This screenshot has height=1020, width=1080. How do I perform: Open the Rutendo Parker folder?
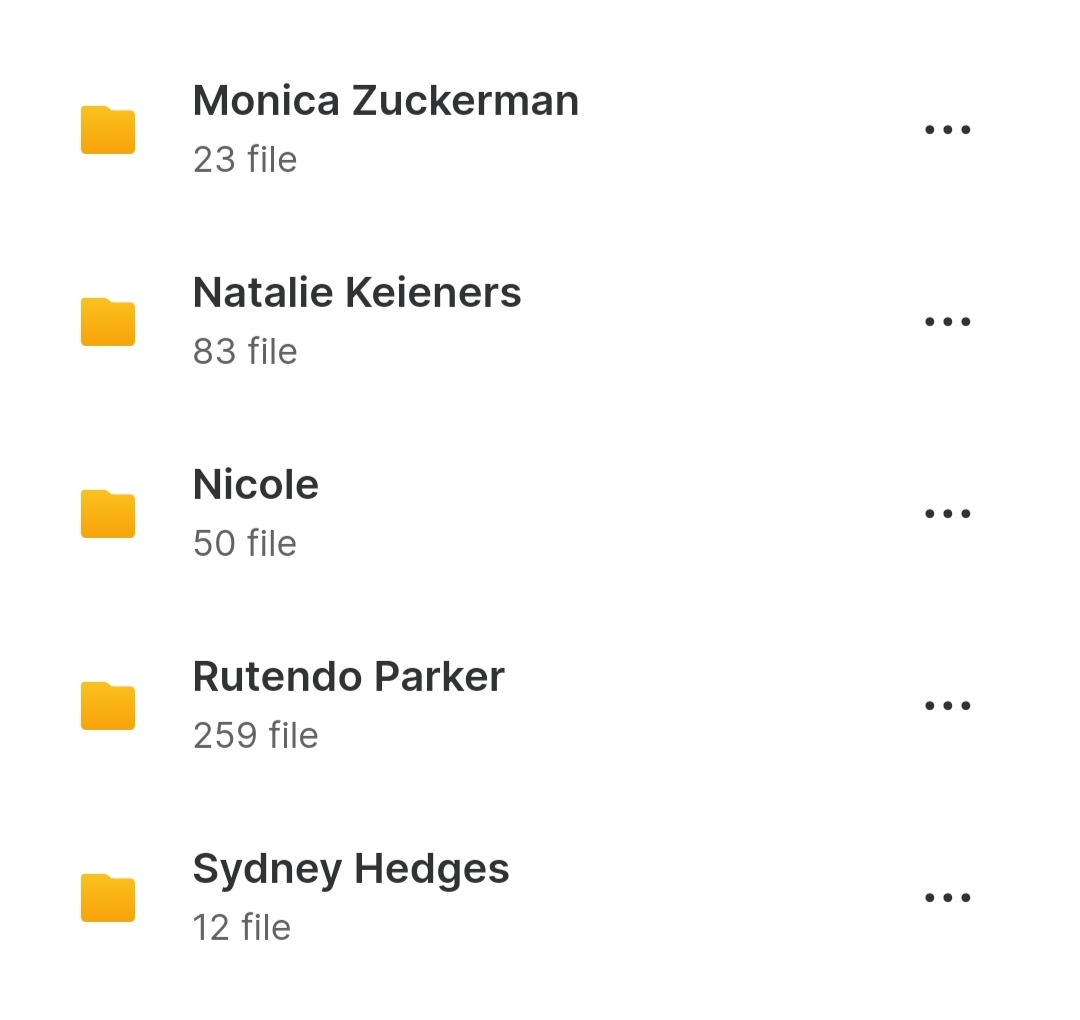348,704
